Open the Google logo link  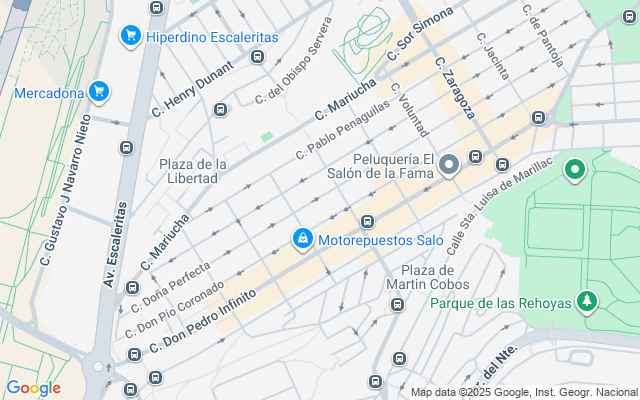tap(33, 388)
